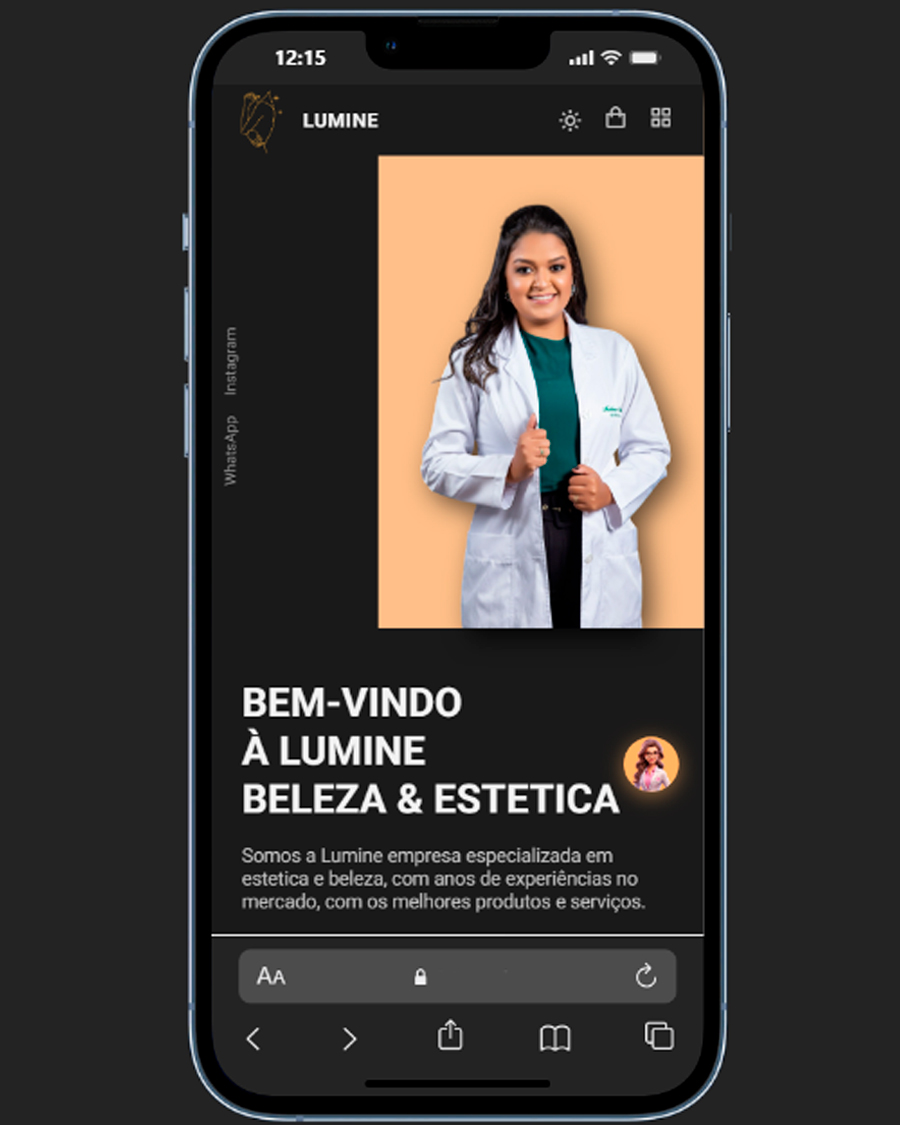Open the WhatsApp link
This screenshot has height=1125, width=900.
tap(231, 450)
